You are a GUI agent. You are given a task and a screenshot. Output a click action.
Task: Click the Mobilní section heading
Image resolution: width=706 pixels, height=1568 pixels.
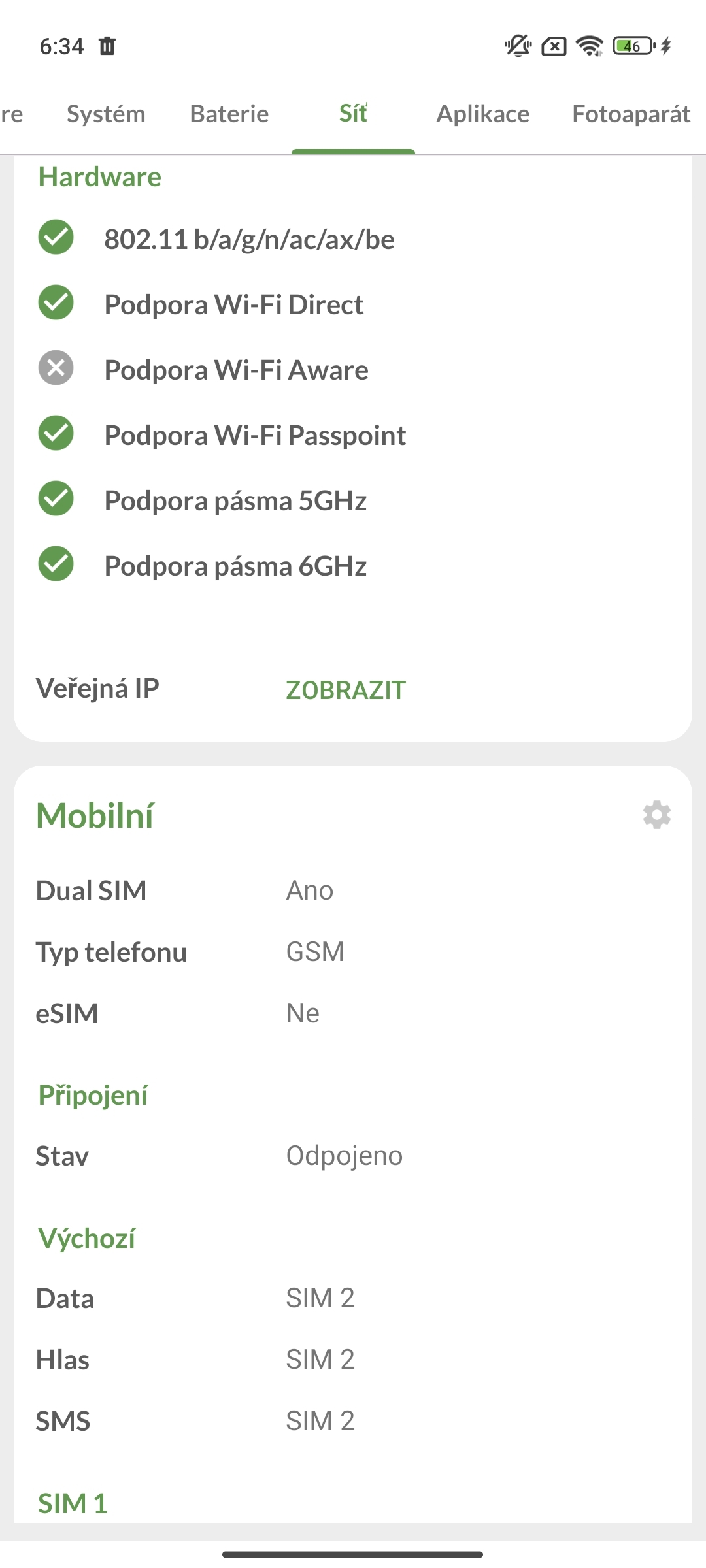94,815
